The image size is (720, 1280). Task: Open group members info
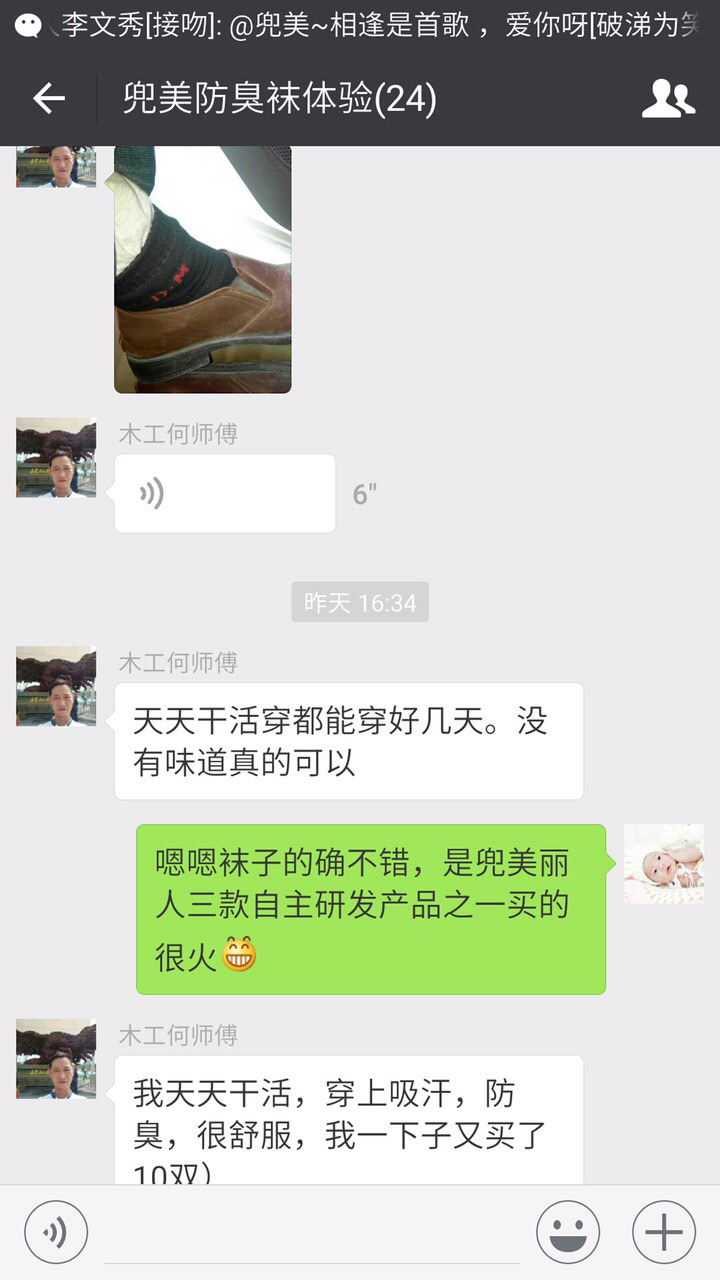click(668, 98)
